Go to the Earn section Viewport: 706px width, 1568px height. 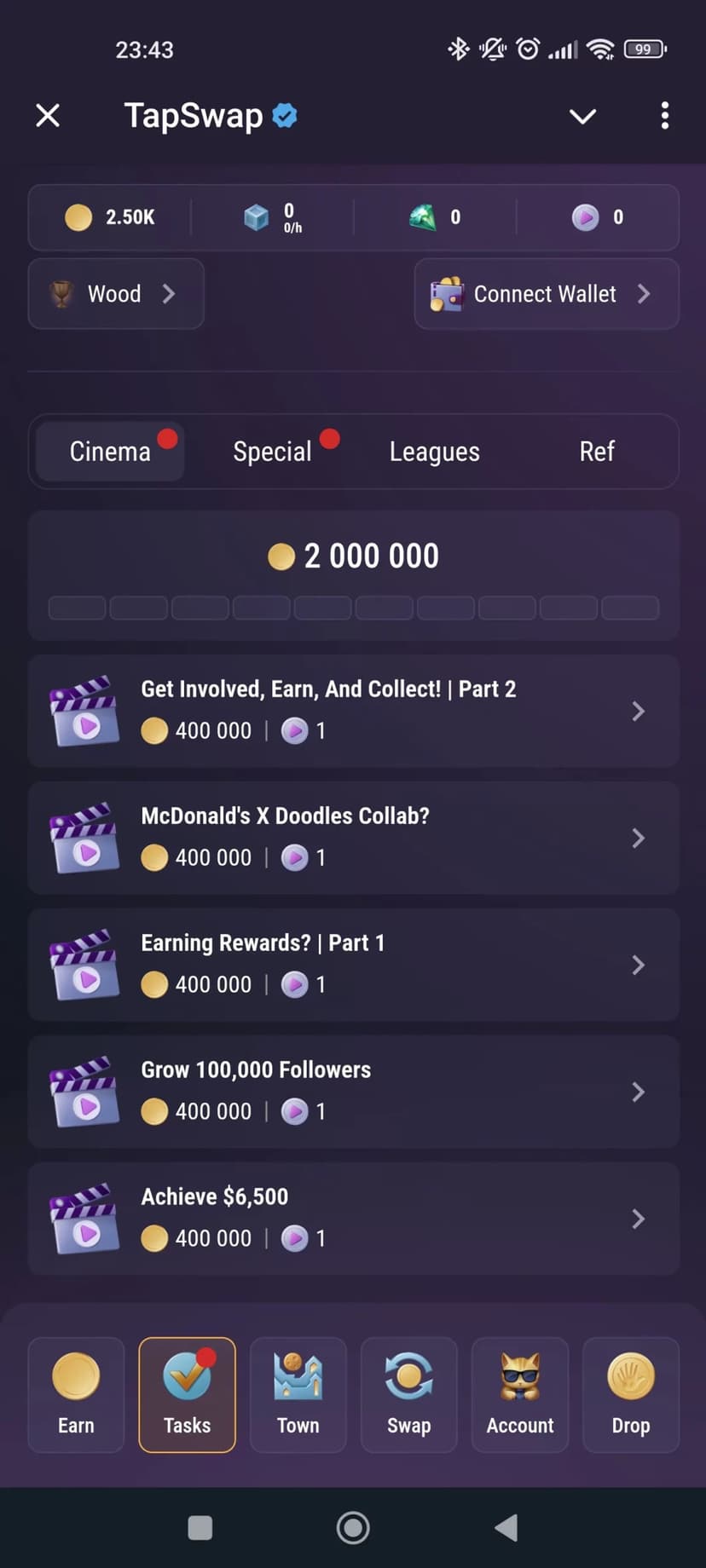(76, 1394)
